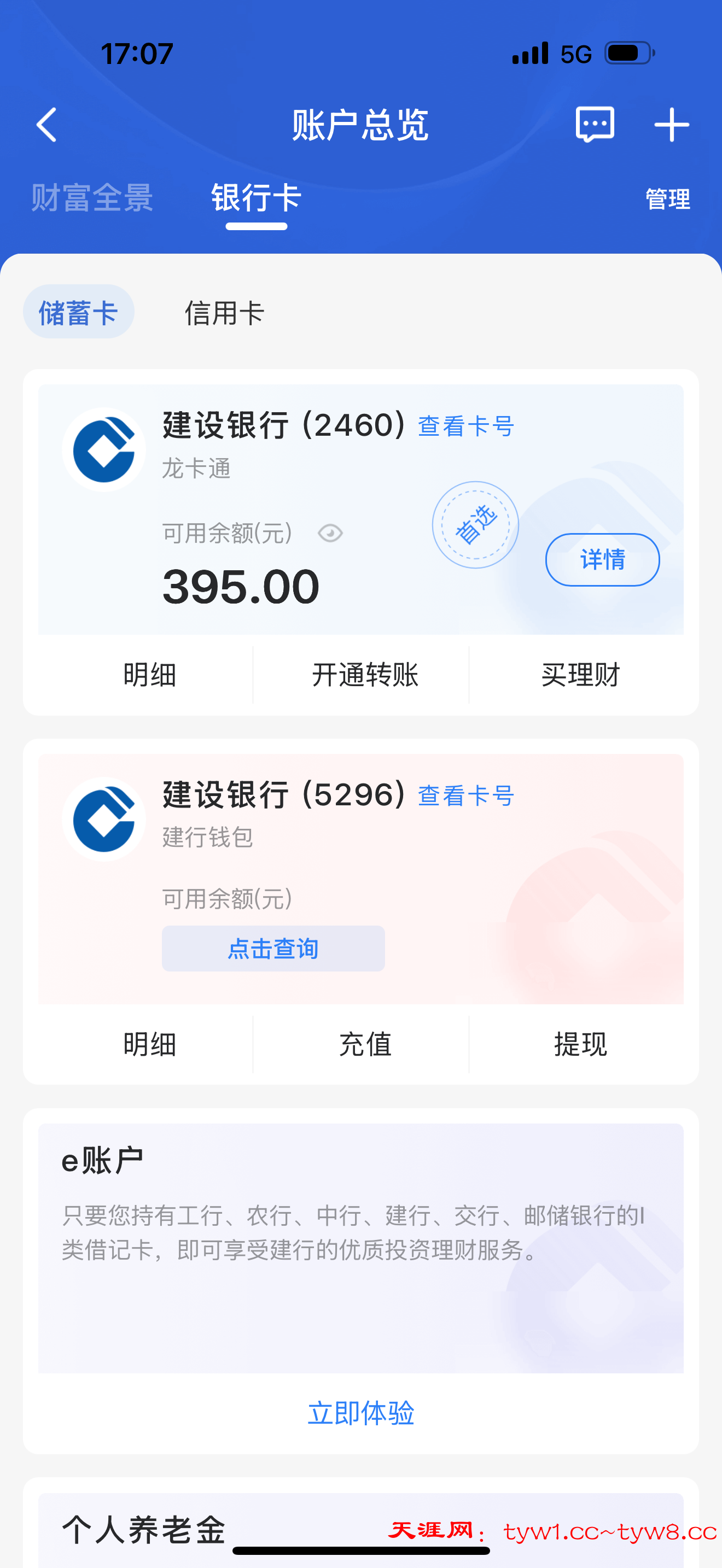Tap the 详情 button on the first card

602,560
